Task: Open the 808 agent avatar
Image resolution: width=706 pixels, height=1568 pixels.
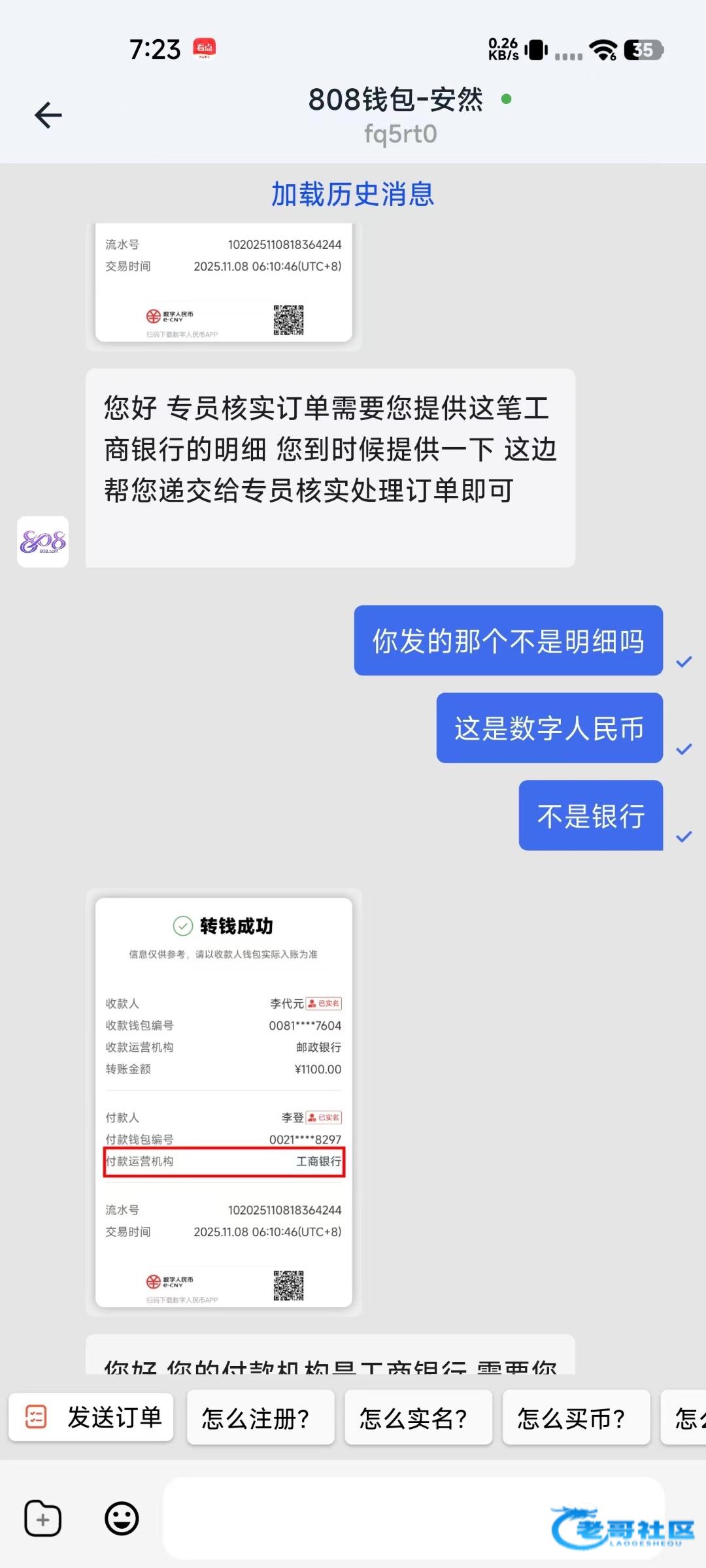Action: (x=43, y=542)
